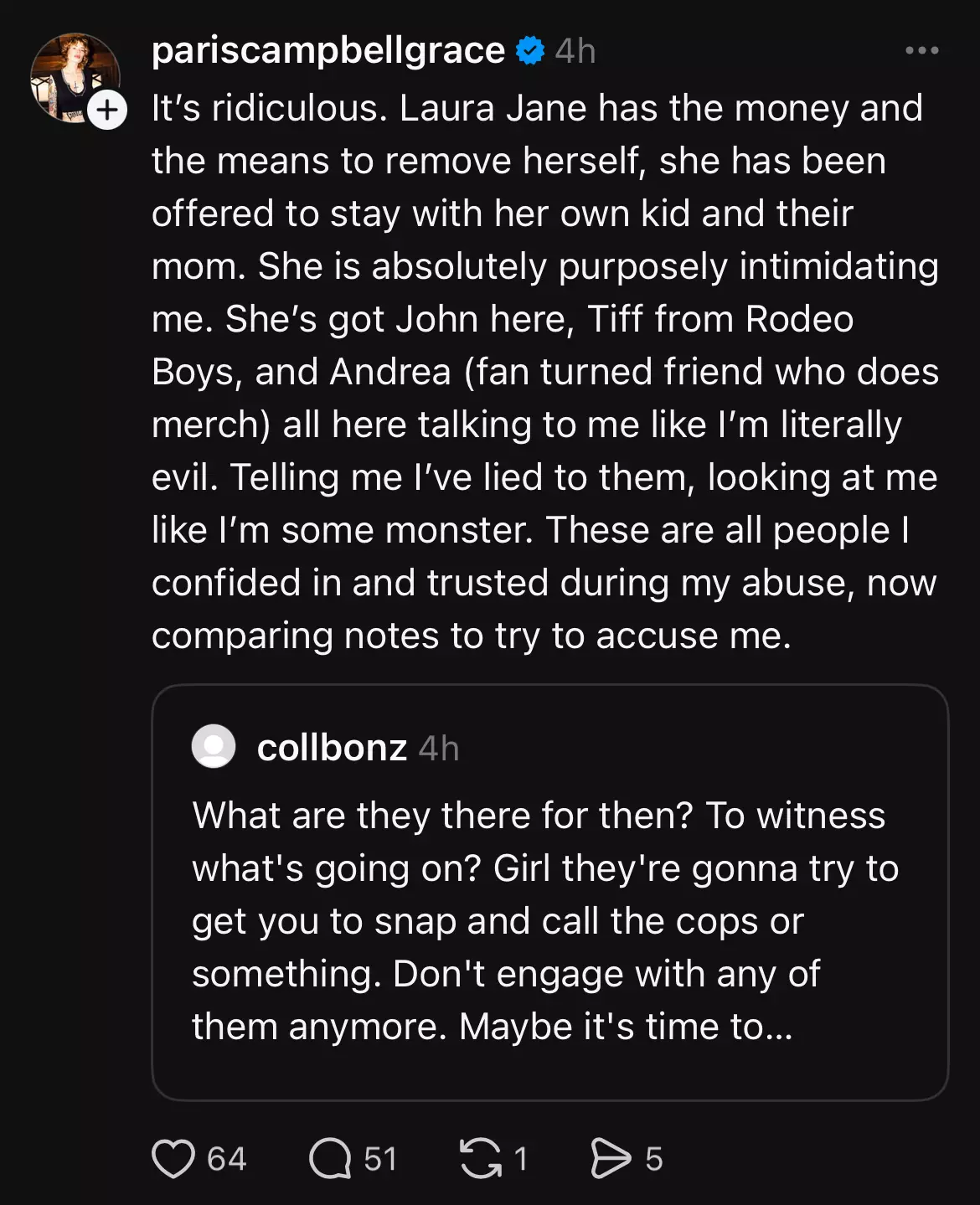Open pariscampbellgrace's profile from username
980x1205 pixels.
coord(328,51)
